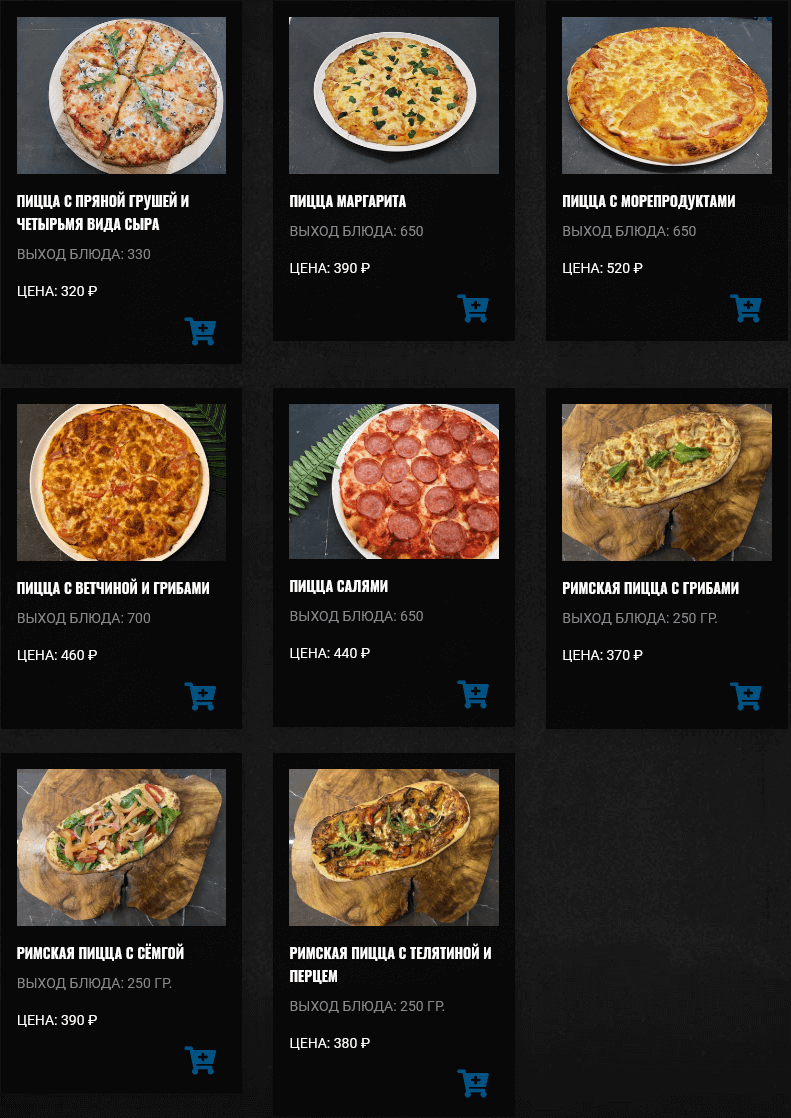The image size is (791, 1118).
Task: Add Пицца Салями to the cart
Action: pos(472,694)
